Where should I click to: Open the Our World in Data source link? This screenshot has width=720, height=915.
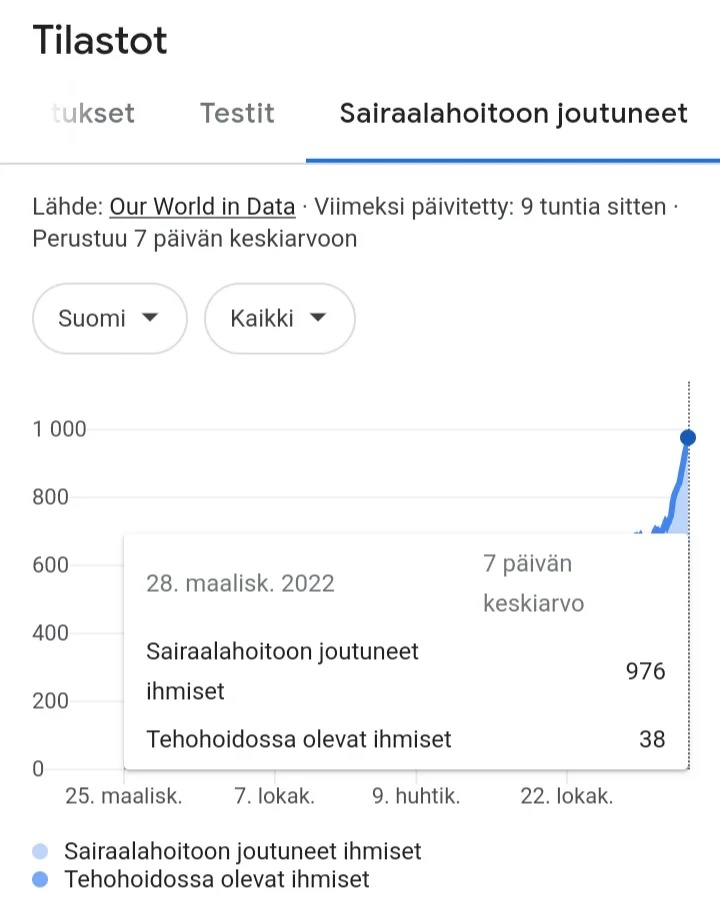coord(202,207)
